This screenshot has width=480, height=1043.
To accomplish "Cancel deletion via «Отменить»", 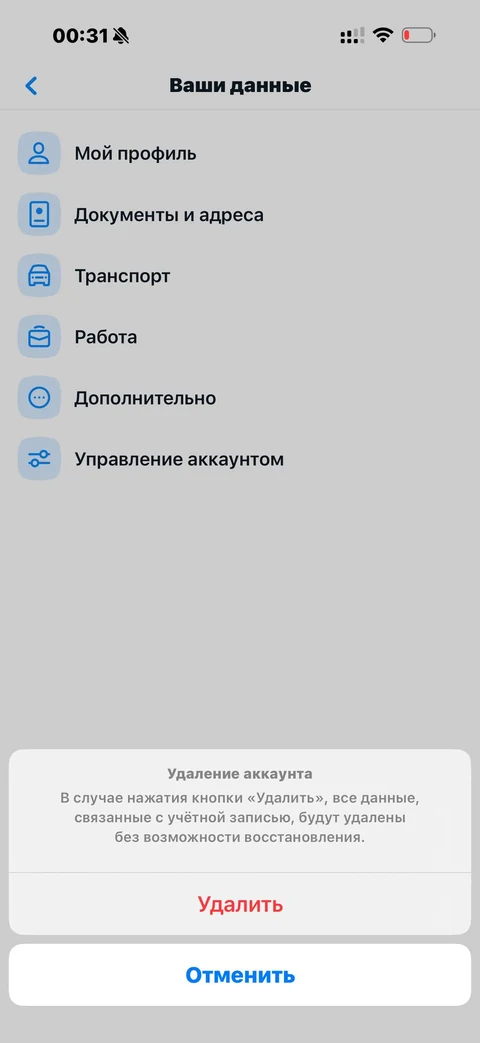I will (x=240, y=975).
